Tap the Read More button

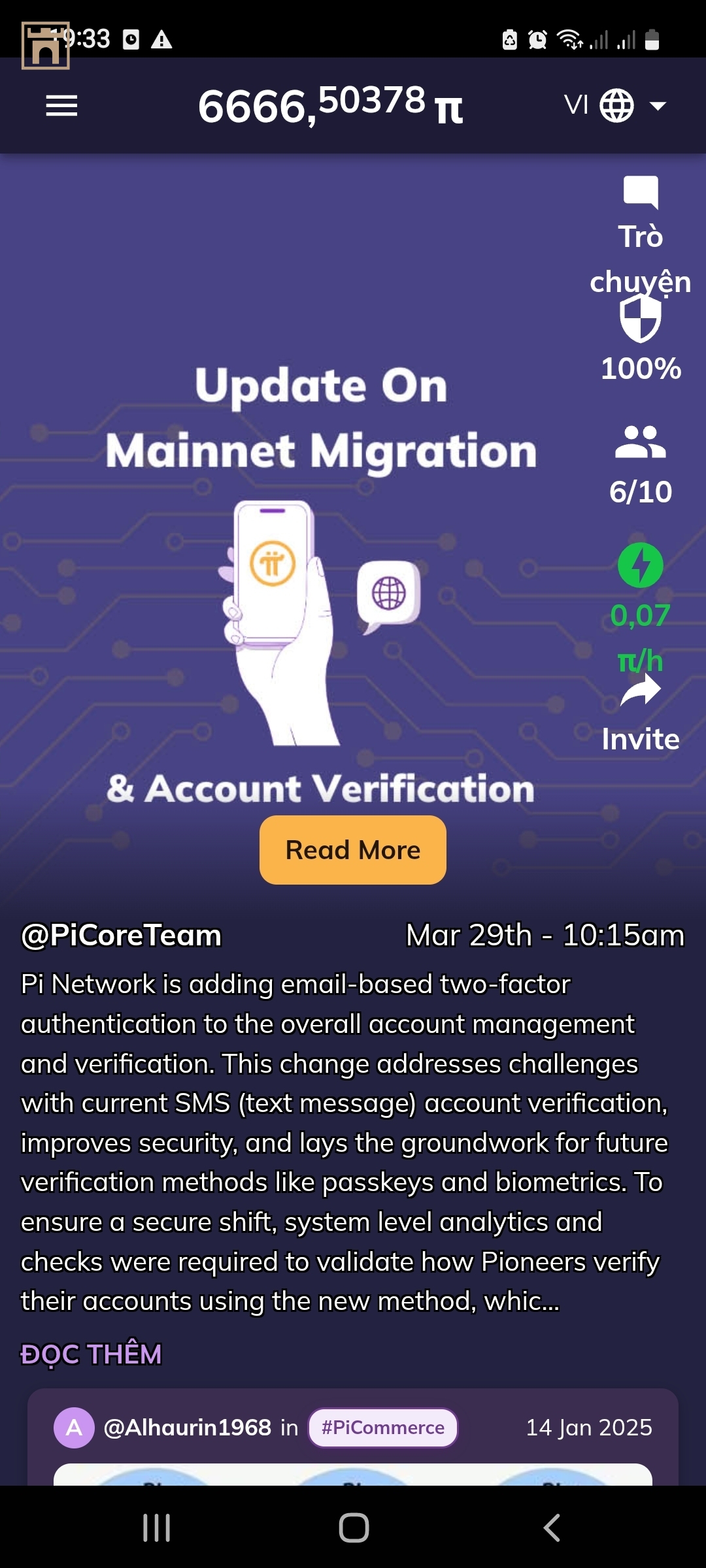pyautogui.click(x=353, y=850)
